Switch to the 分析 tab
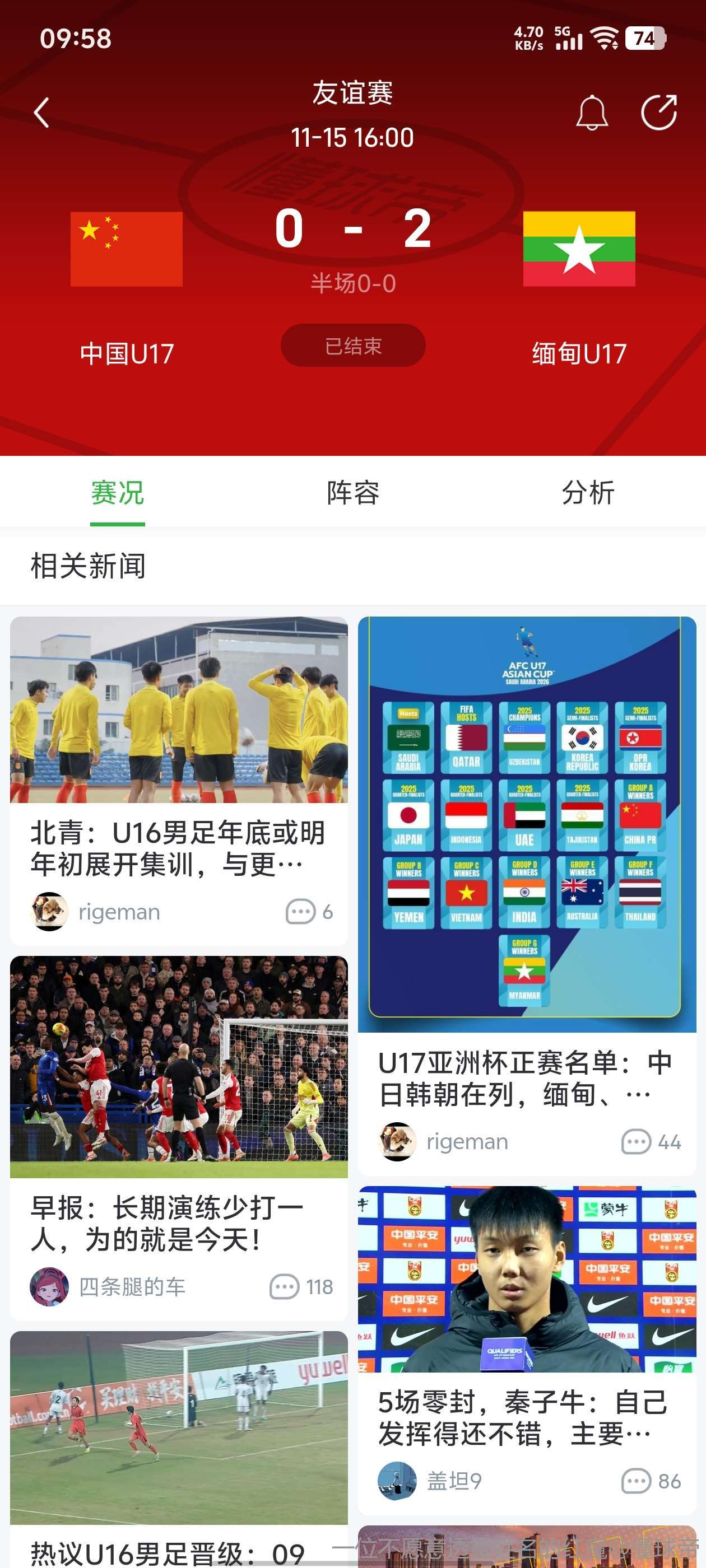The image size is (706, 1568). tap(588, 492)
